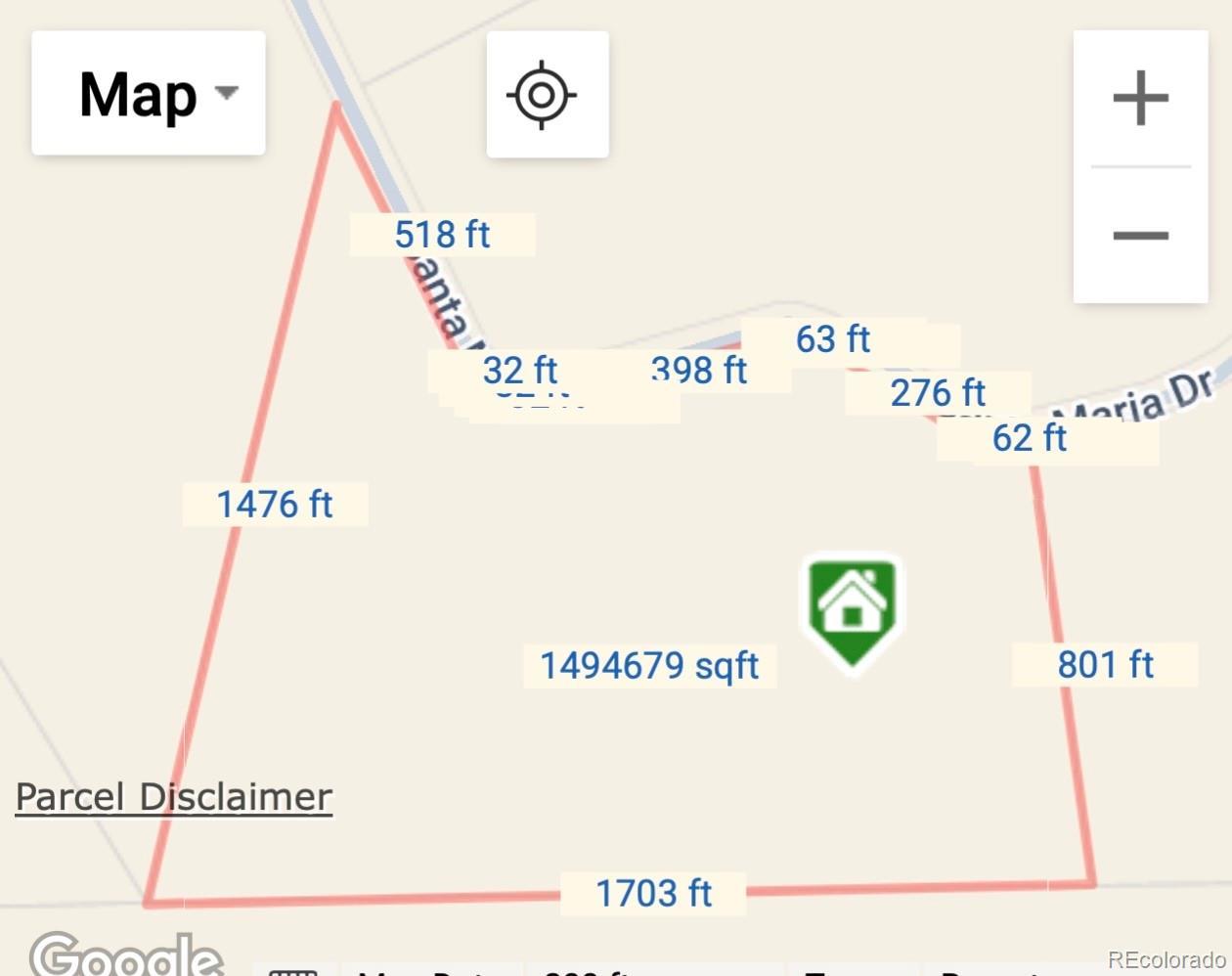
Task: Center map on my location
Action: [x=547, y=95]
